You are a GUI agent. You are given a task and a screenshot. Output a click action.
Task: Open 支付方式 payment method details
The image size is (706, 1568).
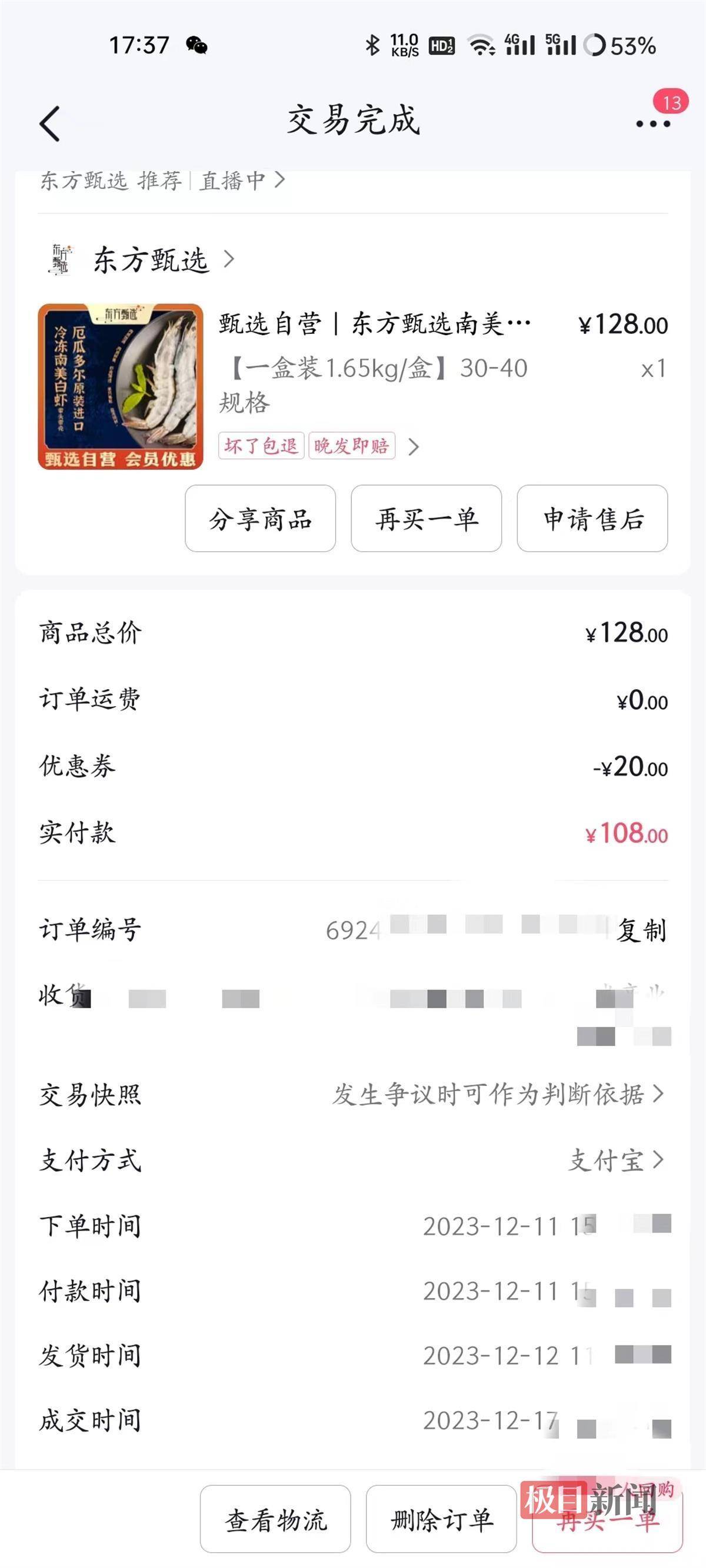(x=615, y=1160)
